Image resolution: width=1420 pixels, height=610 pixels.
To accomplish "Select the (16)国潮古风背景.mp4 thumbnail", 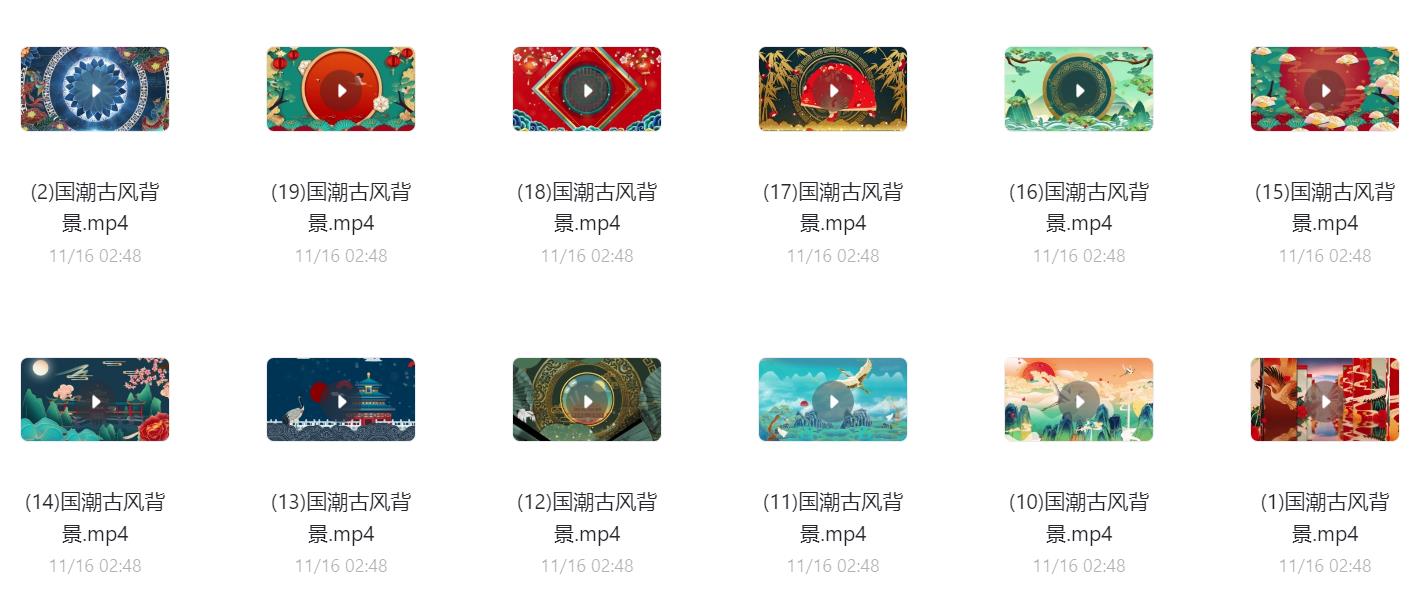I will tap(1079, 90).
